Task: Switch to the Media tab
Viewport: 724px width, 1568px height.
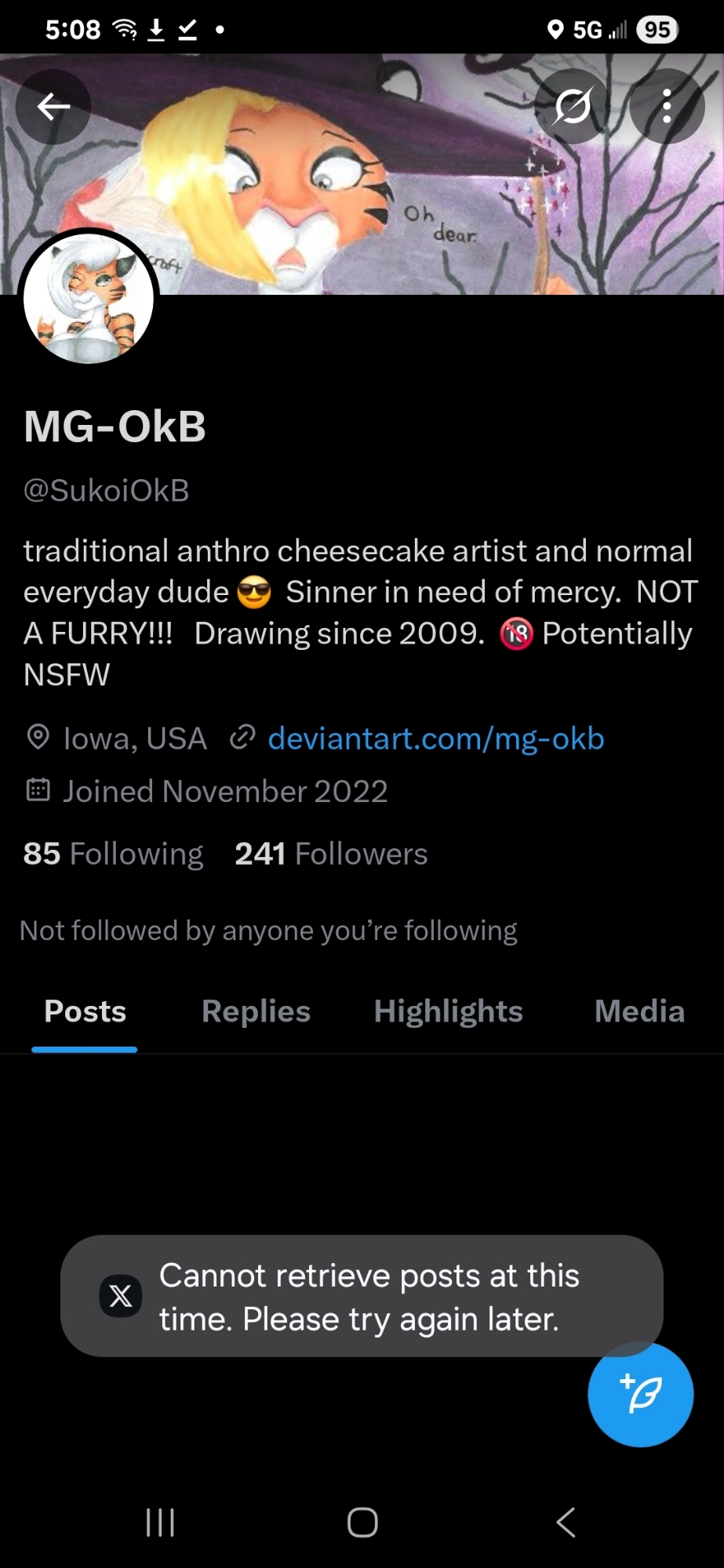Action: pyautogui.click(x=639, y=1011)
